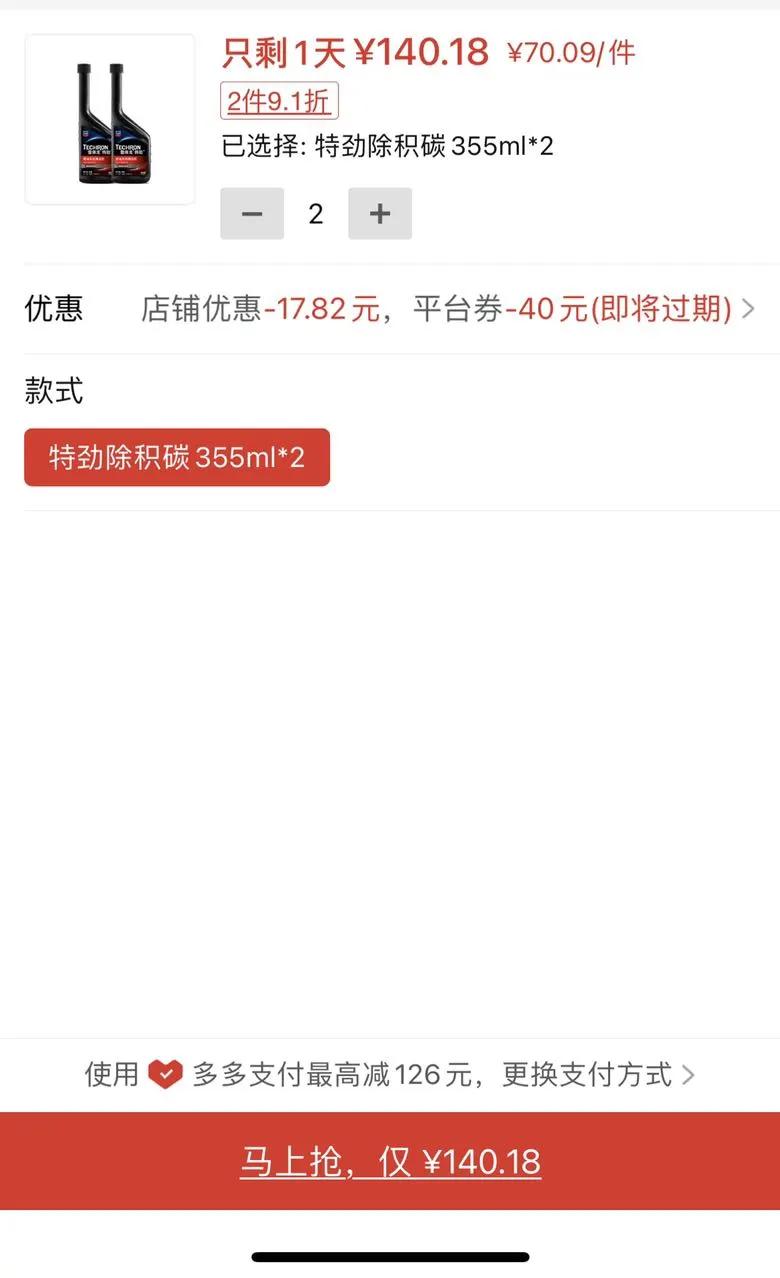Decrease quantity with the minus button

[x=252, y=213]
